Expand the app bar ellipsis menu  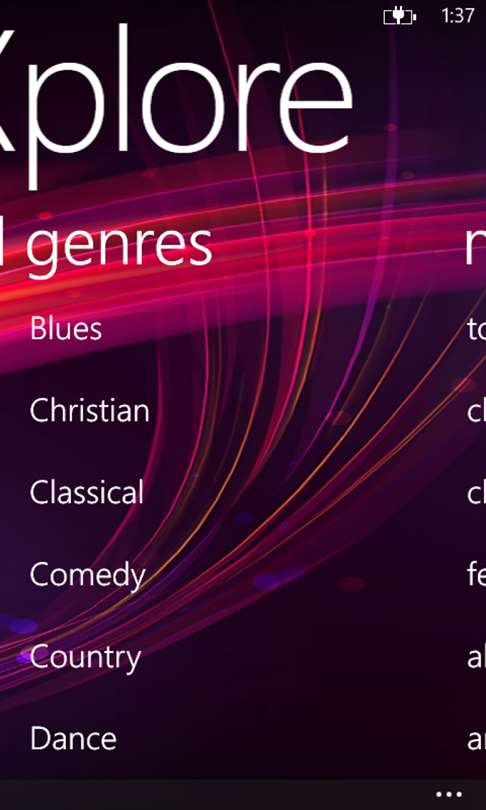[x=449, y=795]
